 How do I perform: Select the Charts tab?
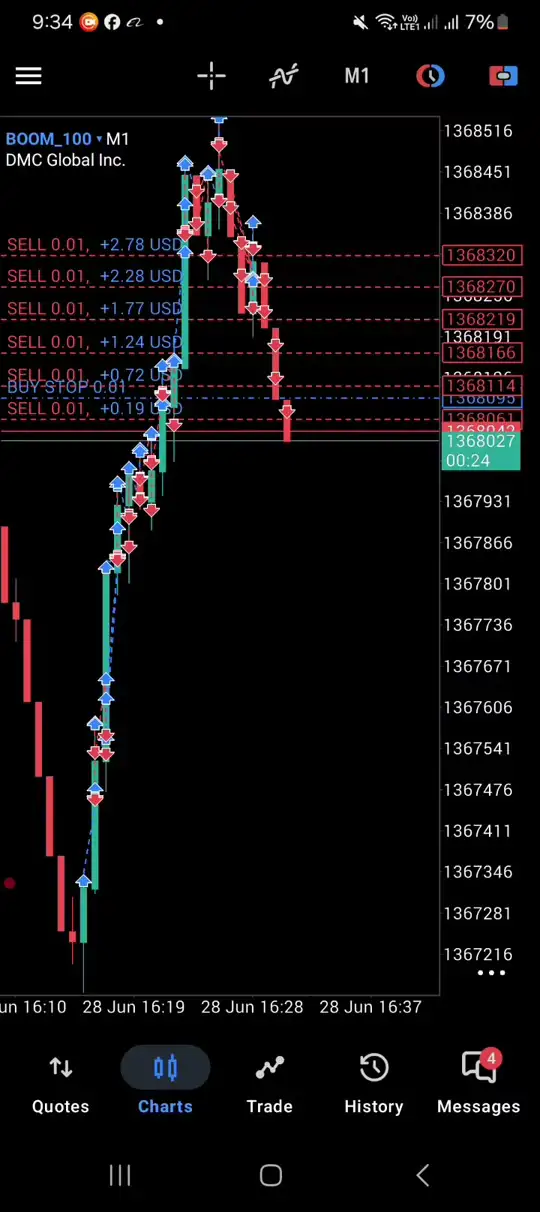[165, 1083]
